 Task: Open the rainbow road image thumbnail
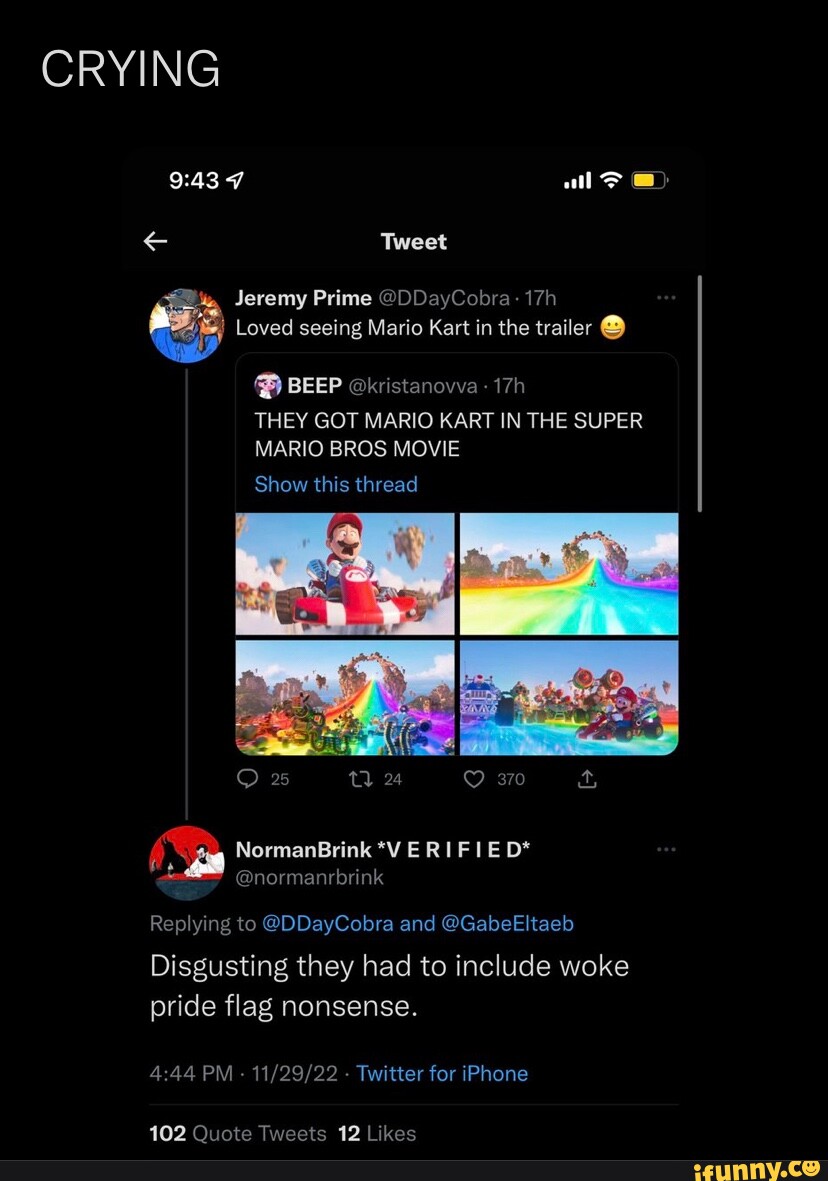(x=569, y=573)
